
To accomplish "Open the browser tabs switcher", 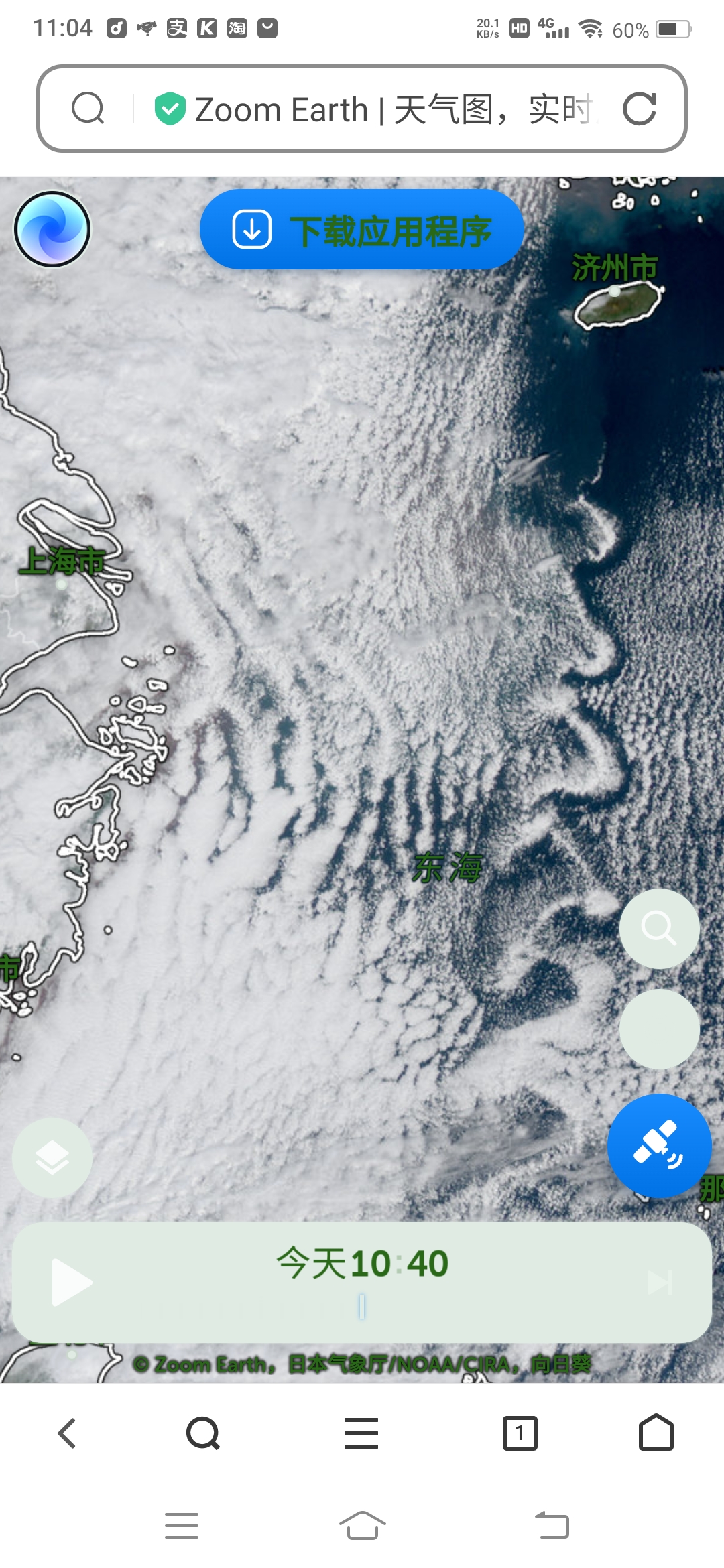I will [x=520, y=1433].
